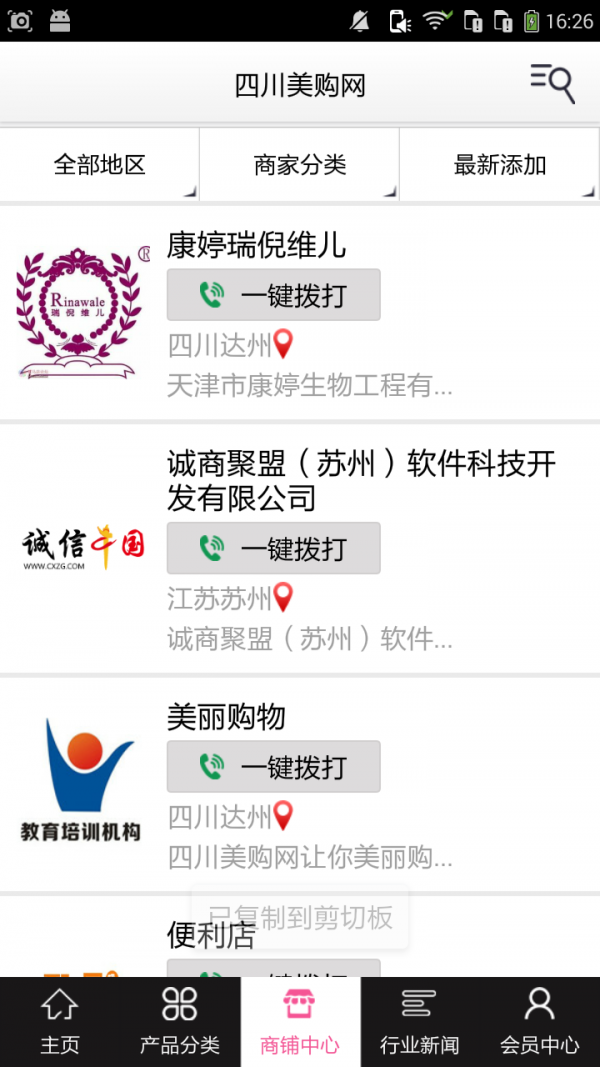Screen dimensions: 600x1067
Task: Dial 美丽购物 using 一键拨打
Action: (274, 767)
